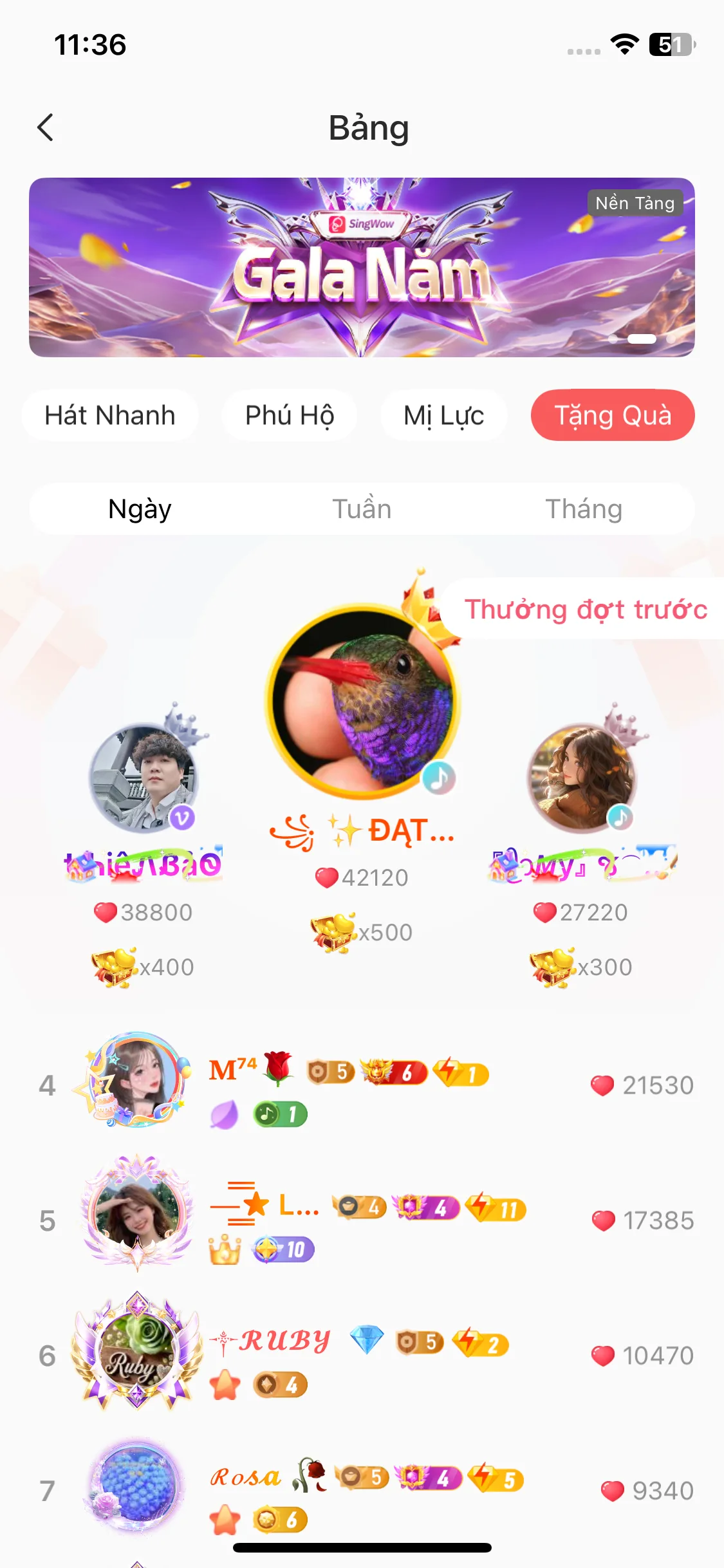
Task: Go back from the Bảng screen
Action: point(45,127)
